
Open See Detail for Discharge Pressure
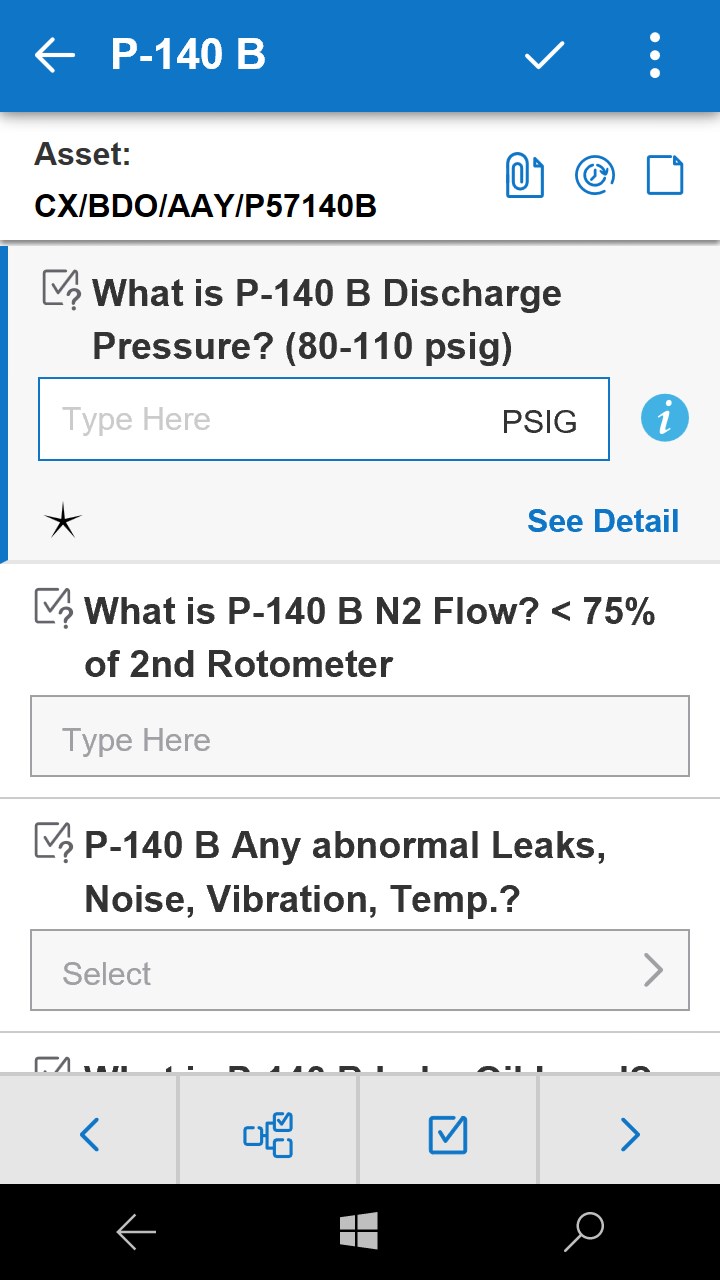[x=603, y=521]
